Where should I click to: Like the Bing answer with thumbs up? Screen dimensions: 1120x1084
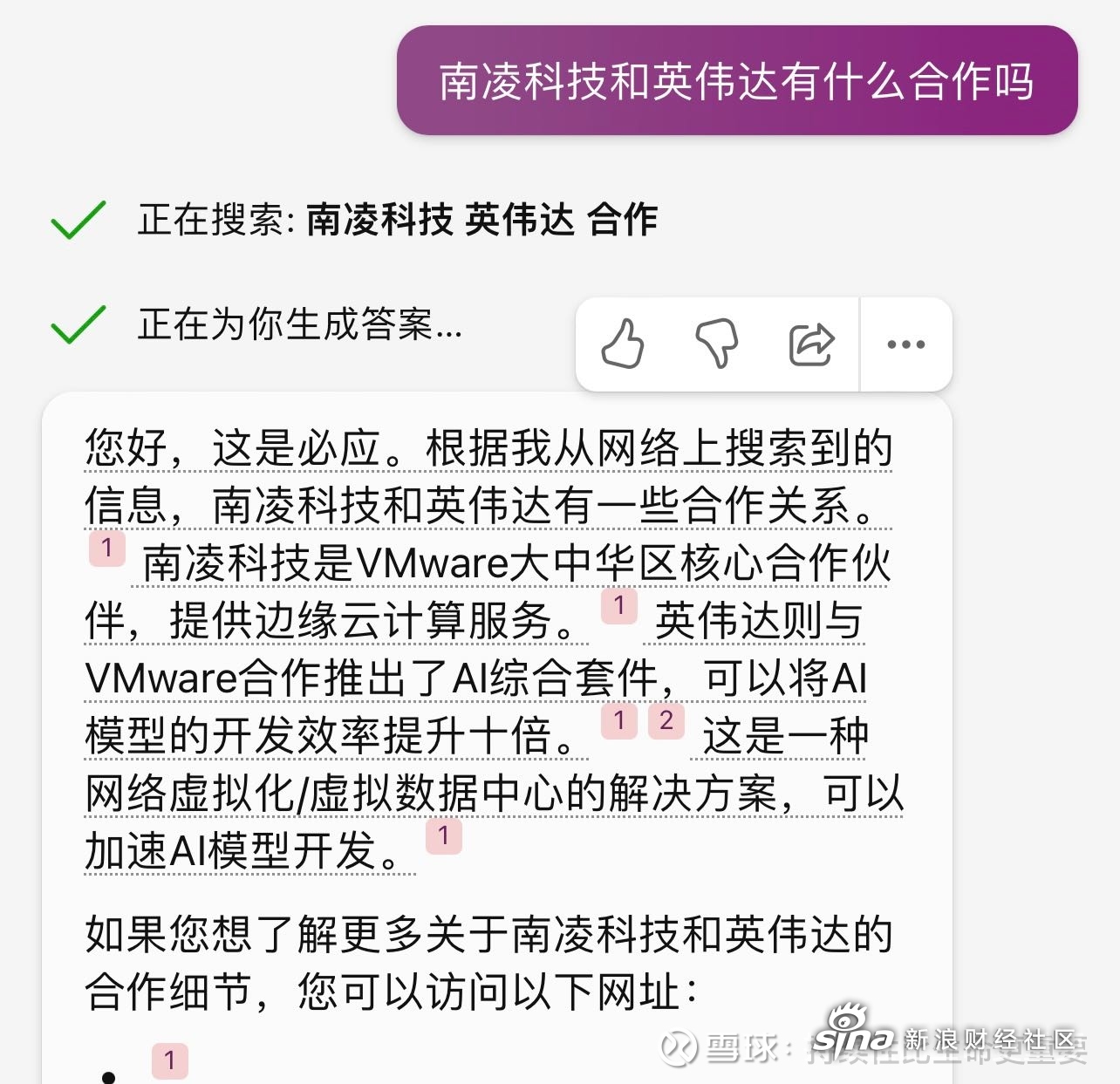pyautogui.click(x=623, y=344)
